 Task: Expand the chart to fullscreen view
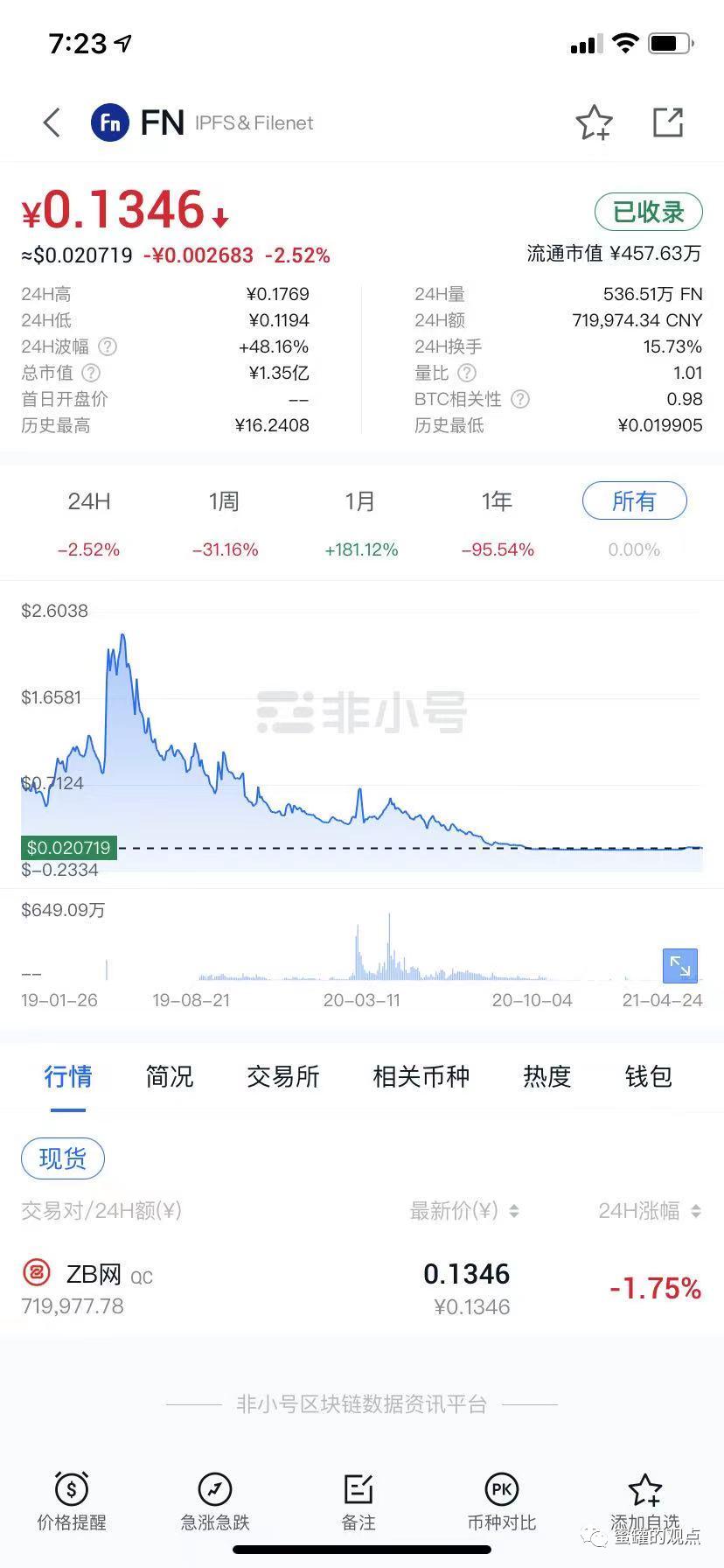pos(679,966)
